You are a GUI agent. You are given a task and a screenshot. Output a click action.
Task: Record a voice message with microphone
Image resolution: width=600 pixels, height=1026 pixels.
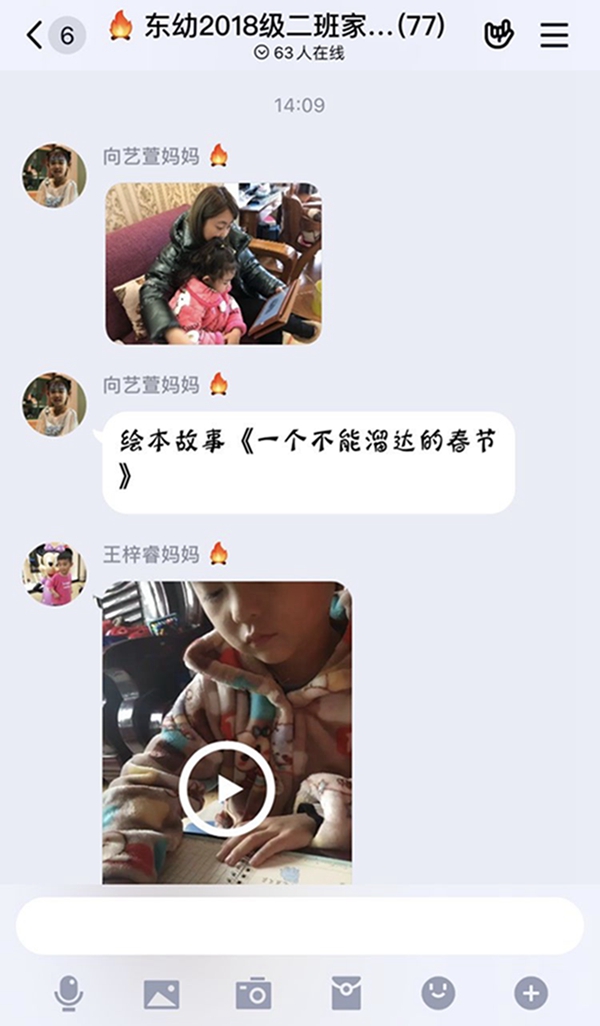(x=69, y=993)
